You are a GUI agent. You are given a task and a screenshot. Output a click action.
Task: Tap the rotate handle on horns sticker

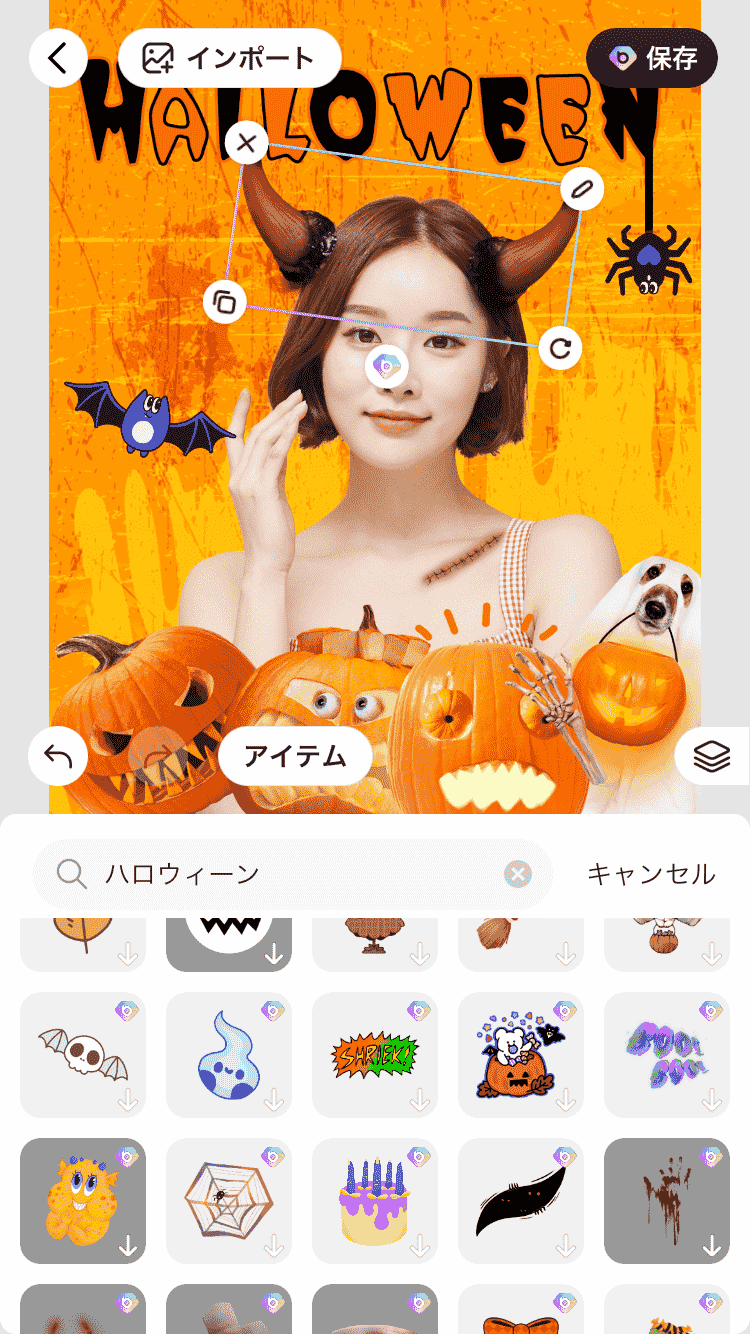pyautogui.click(x=560, y=348)
